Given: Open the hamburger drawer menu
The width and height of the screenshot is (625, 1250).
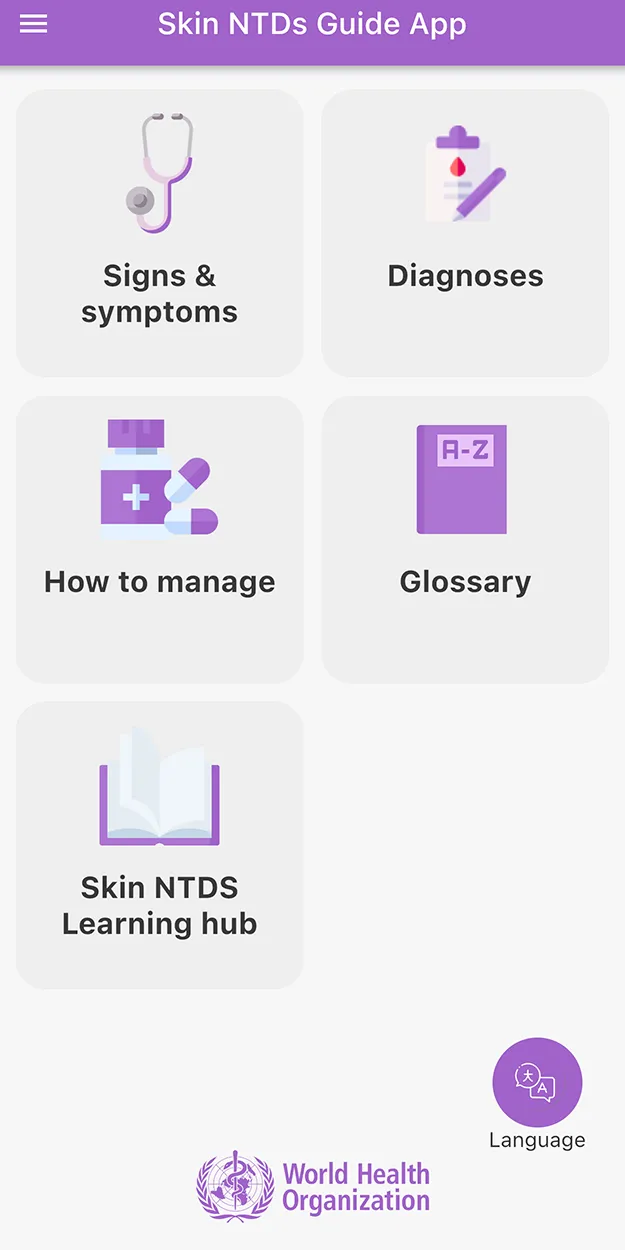Looking at the screenshot, I should click(x=33, y=24).
